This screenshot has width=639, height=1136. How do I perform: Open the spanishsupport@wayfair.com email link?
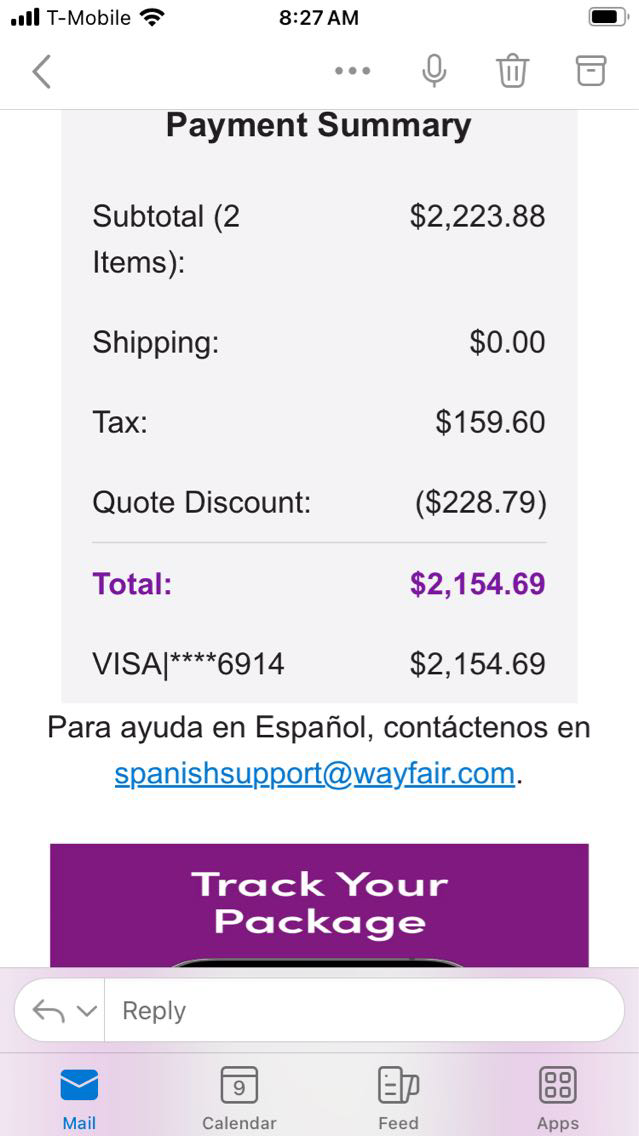(x=314, y=774)
